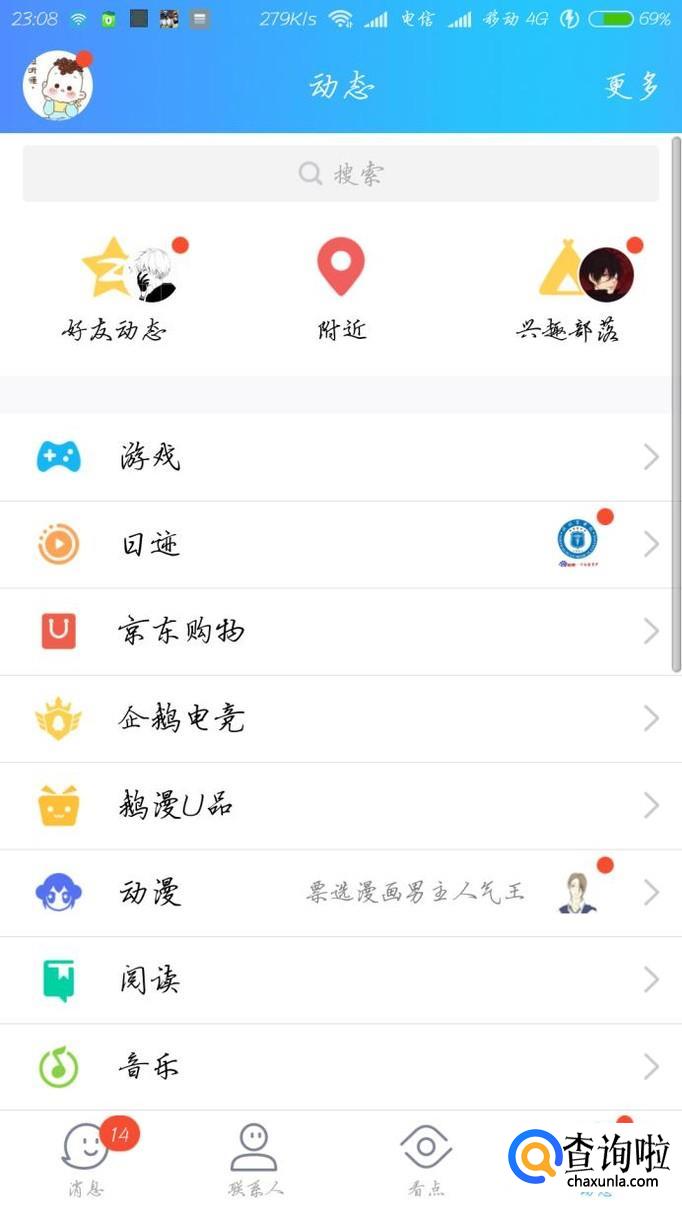The width and height of the screenshot is (682, 1212).
Task: Open the 鹅漫U品 row
Action: pyautogui.click(x=340, y=805)
